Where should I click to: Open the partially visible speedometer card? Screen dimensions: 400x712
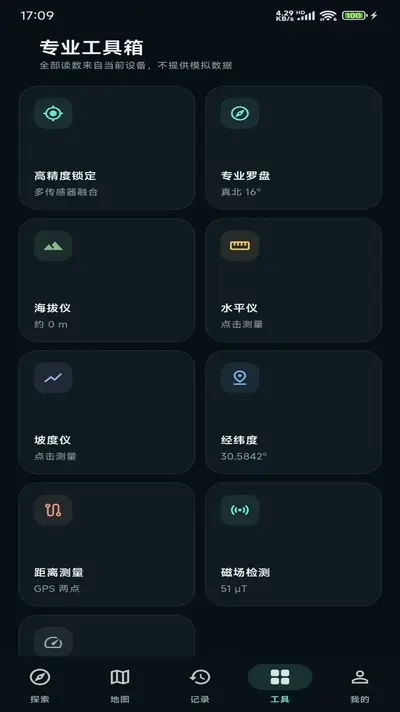(107, 636)
